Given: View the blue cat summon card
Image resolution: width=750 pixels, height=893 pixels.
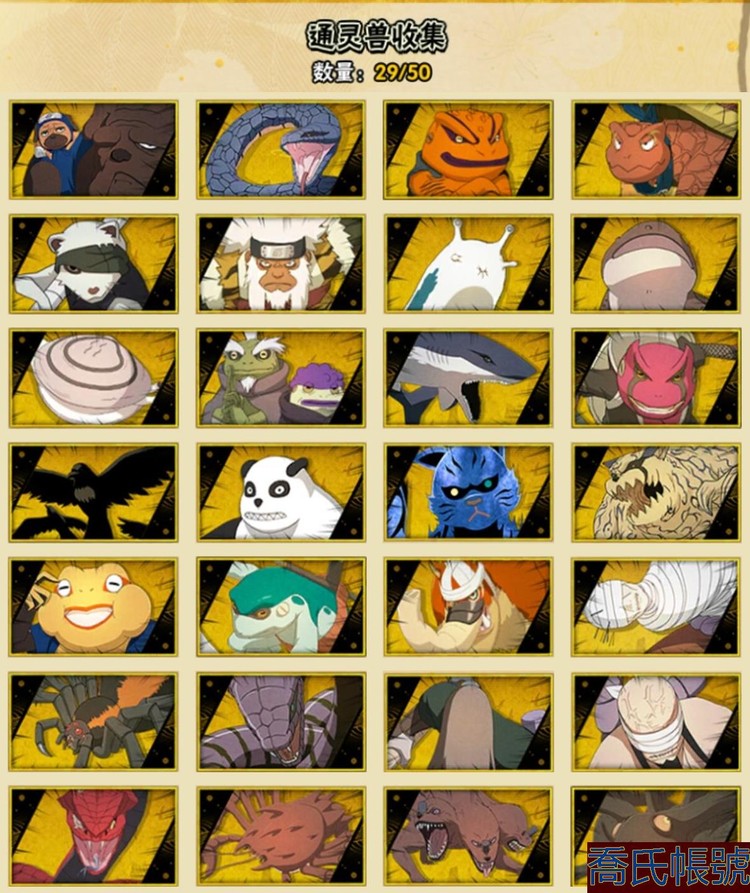Looking at the screenshot, I should pos(468,493).
